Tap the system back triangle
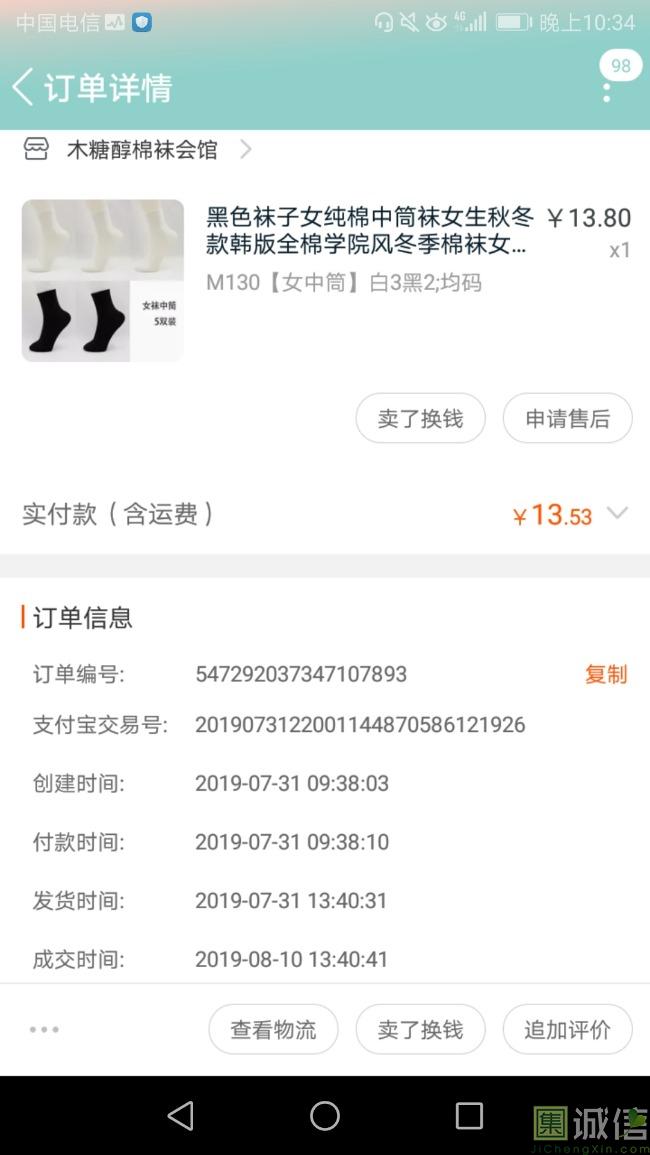Image resolution: width=650 pixels, height=1155 pixels. [181, 1116]
